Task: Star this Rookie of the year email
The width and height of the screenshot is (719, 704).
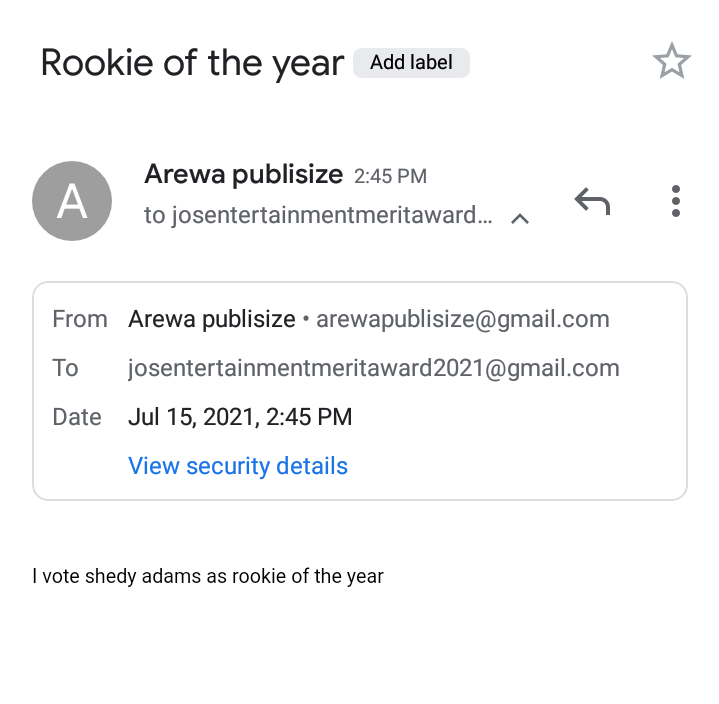Action: [x=671, y=61]
